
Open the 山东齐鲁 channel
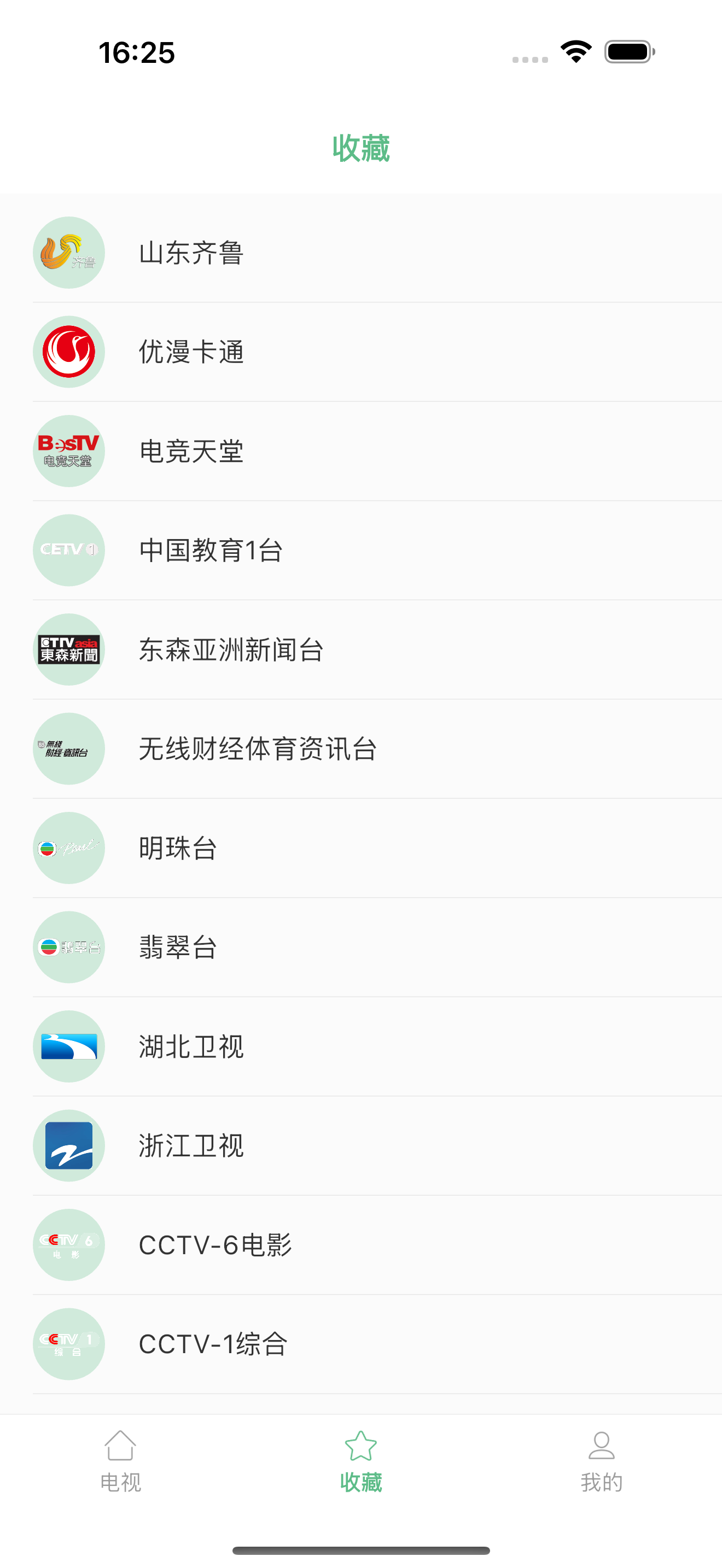click(x=361, y=253)
